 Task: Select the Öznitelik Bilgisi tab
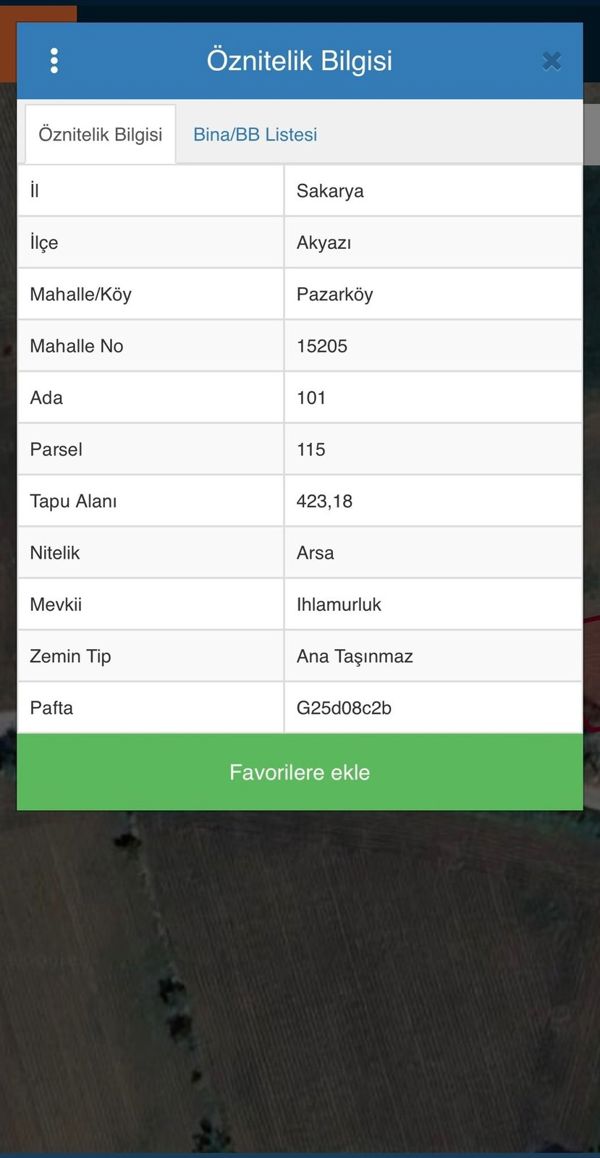tap(100, 134)
